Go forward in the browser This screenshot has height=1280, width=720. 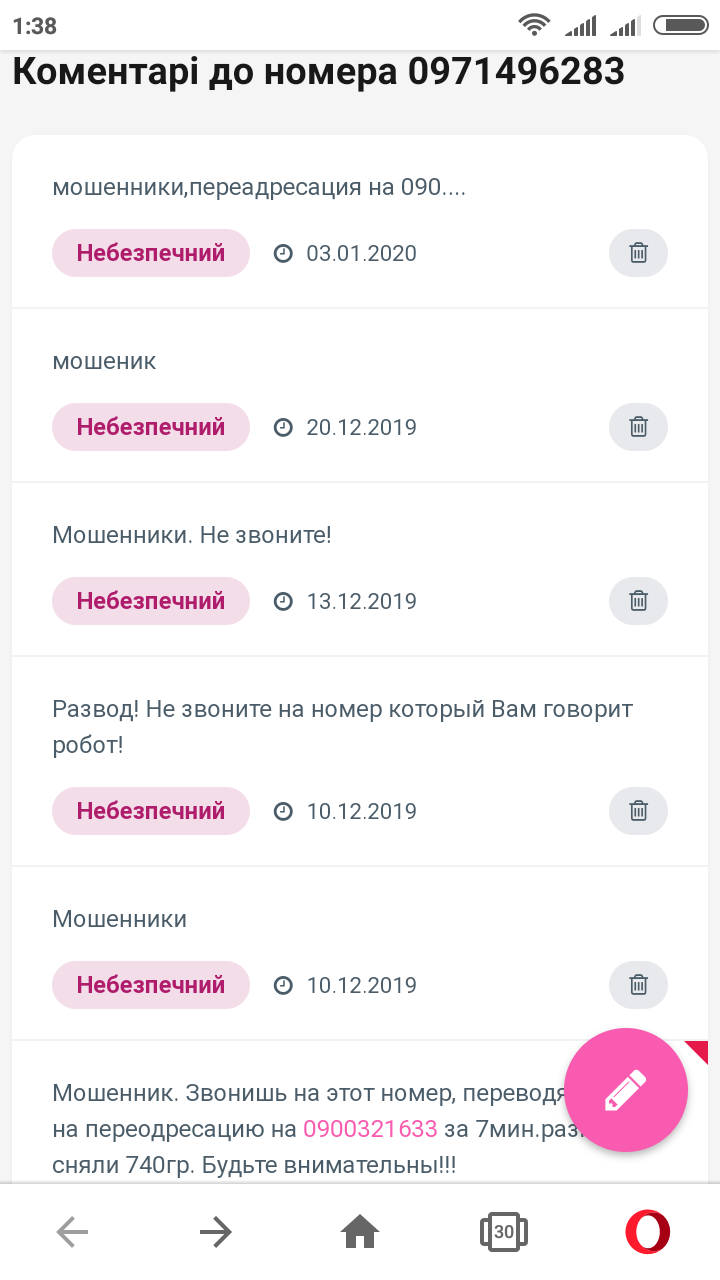(x=215, y=1232)
